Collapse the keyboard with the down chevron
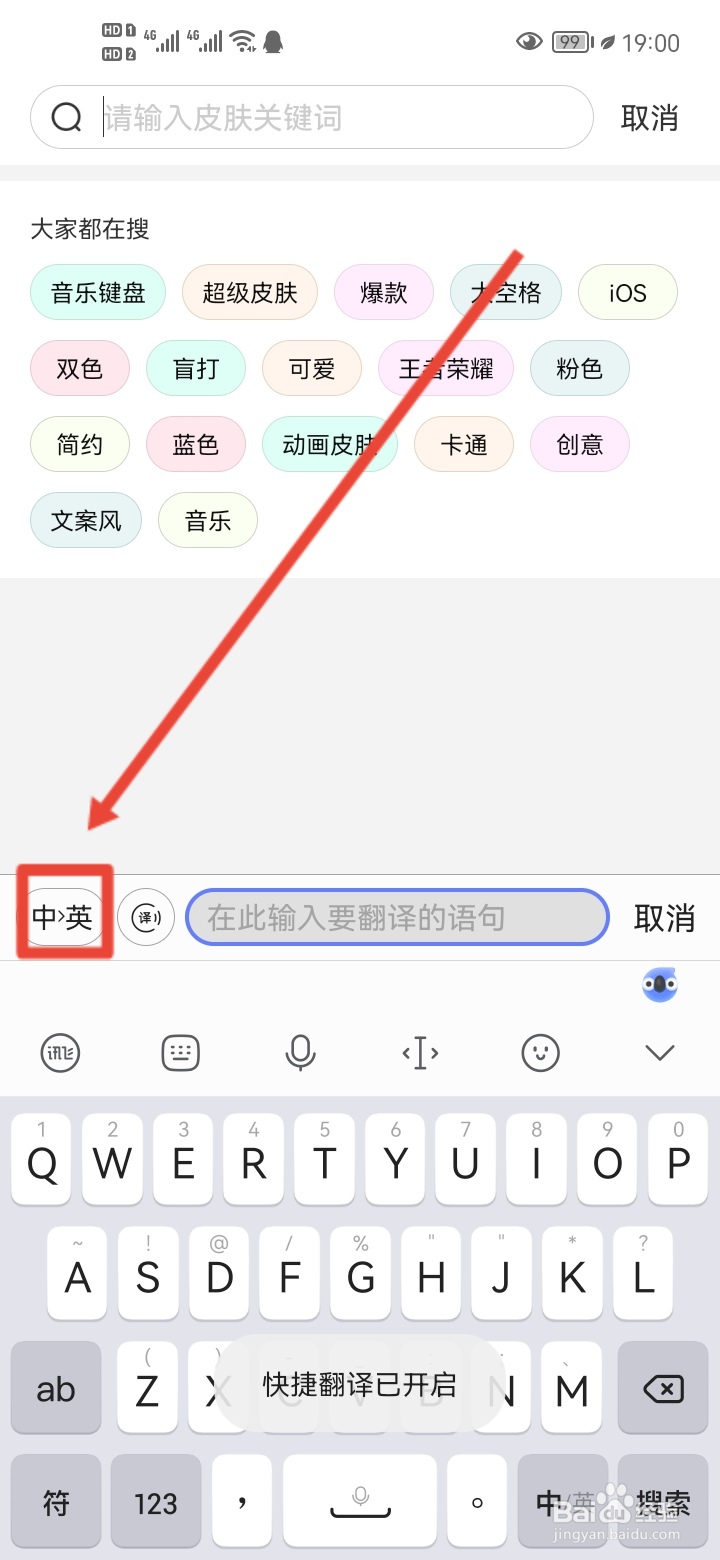 pyautogui.click(x=658, y=1052)
